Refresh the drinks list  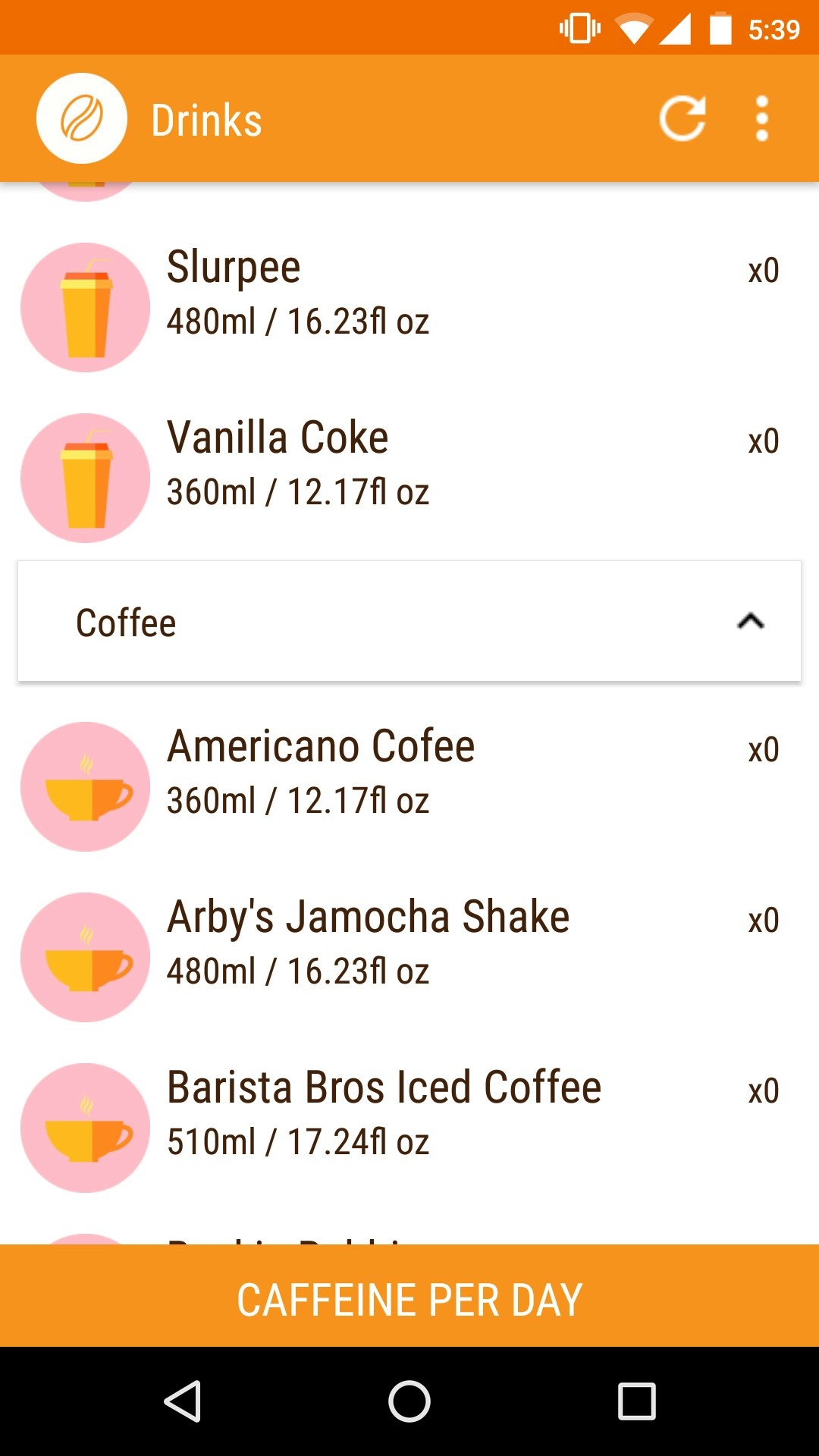681,118
